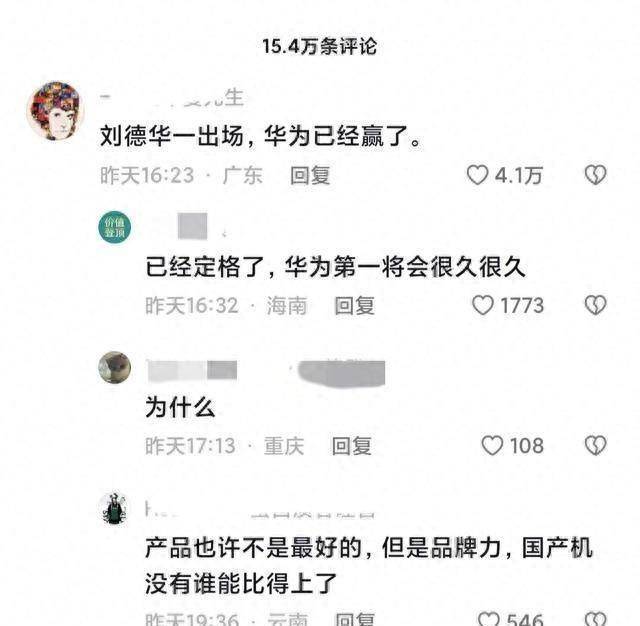Like the comment '刘德华一出场，华为已经赢了'

click(478, 175)
